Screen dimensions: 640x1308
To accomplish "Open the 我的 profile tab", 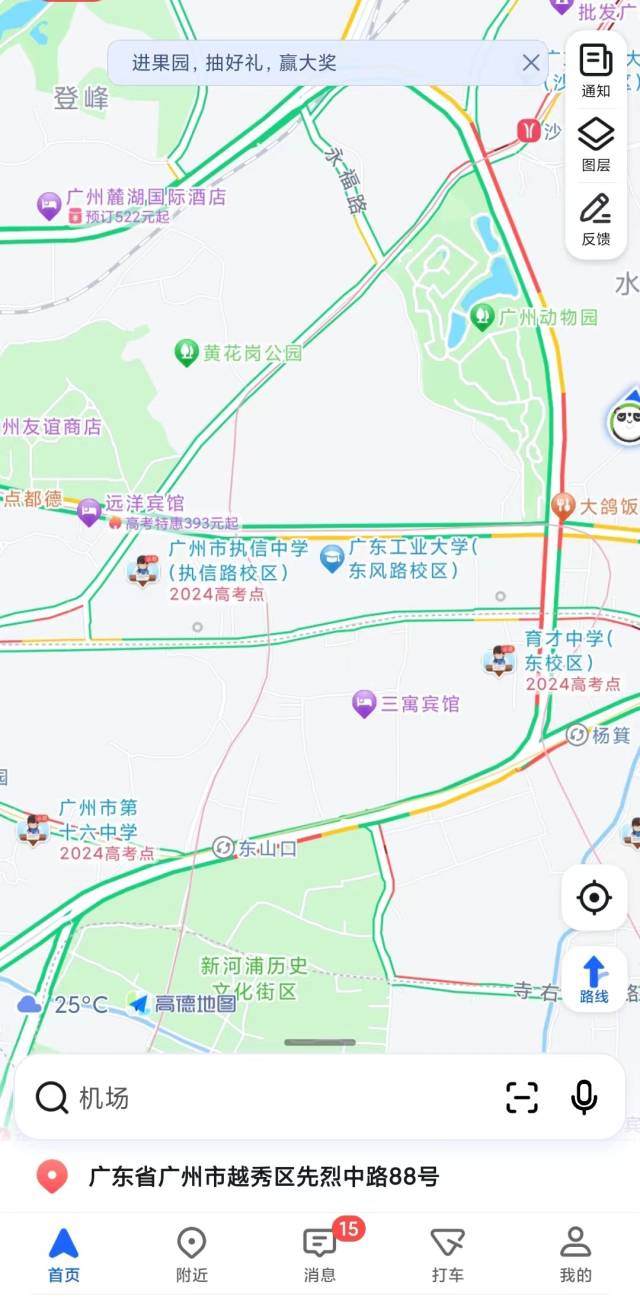I will [x=576, y=1255].
